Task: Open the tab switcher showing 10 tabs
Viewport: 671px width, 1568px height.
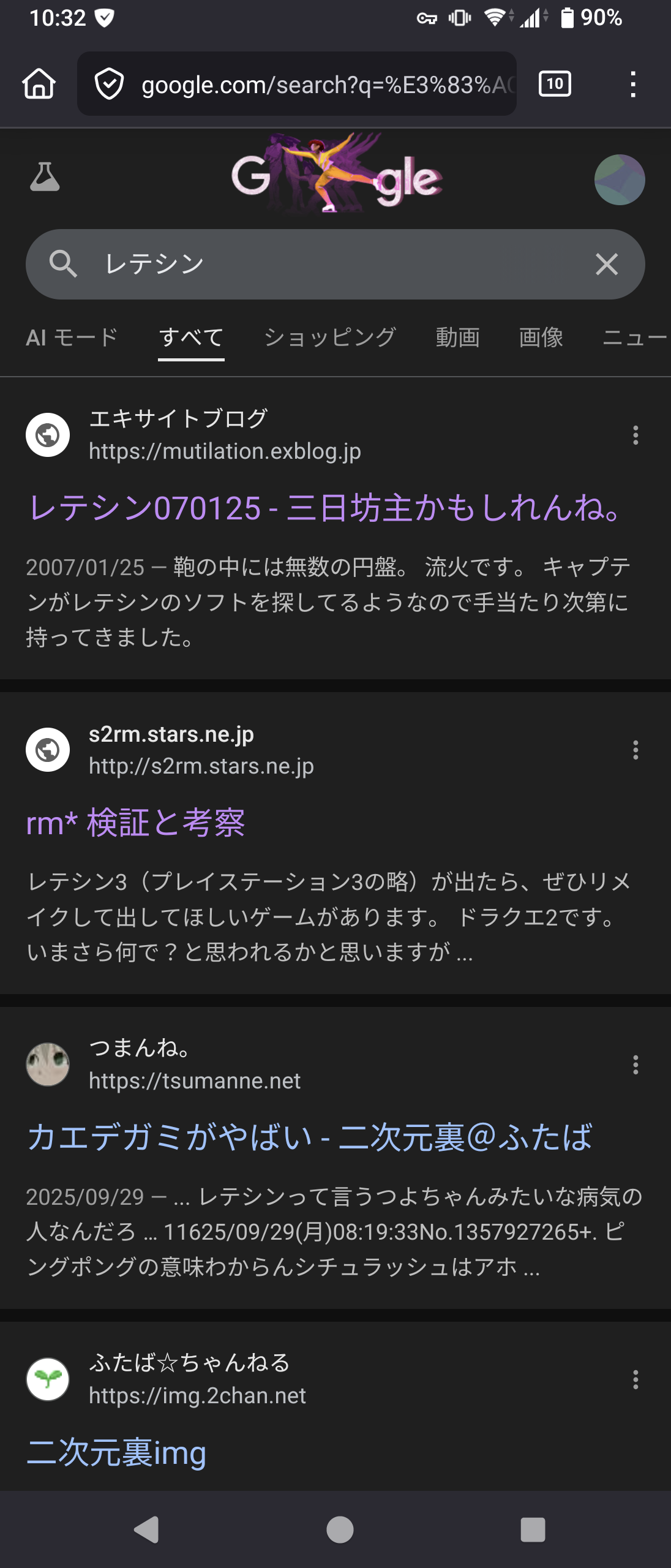Action: click(x=555, y=84)
